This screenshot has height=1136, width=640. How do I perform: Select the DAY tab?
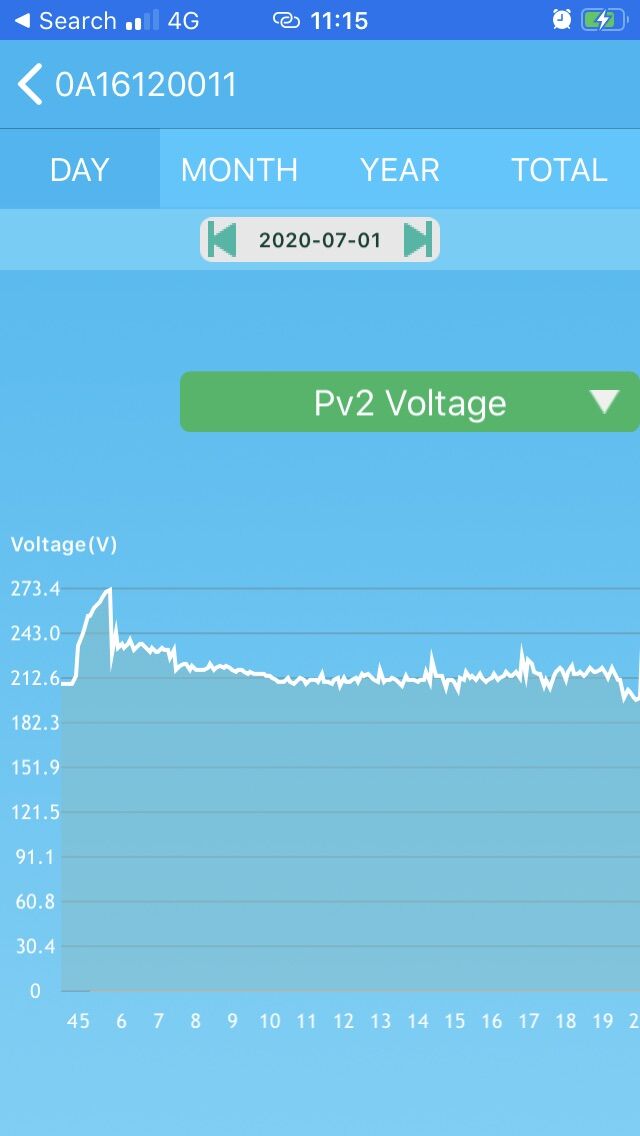tap(80, 170)
